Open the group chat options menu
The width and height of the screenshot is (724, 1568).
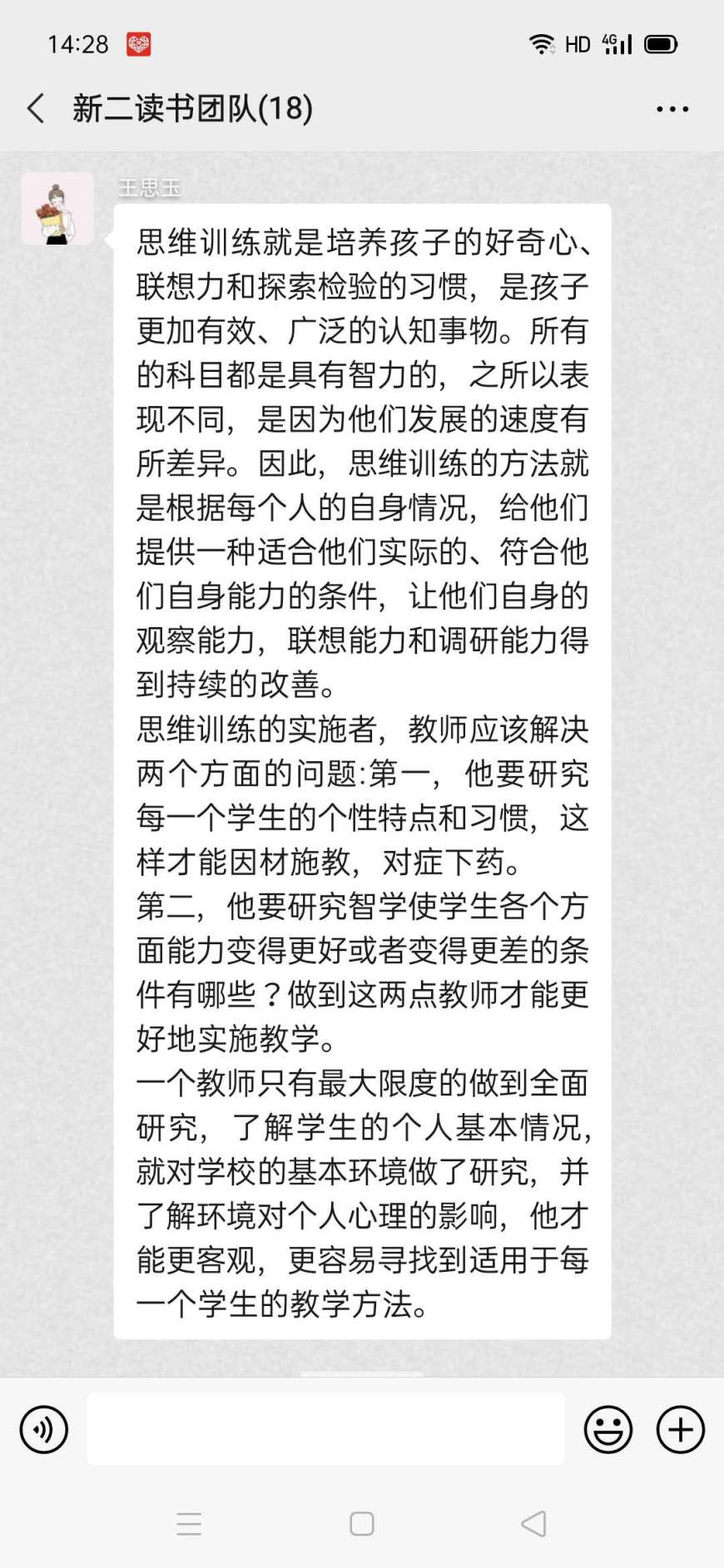672,109
